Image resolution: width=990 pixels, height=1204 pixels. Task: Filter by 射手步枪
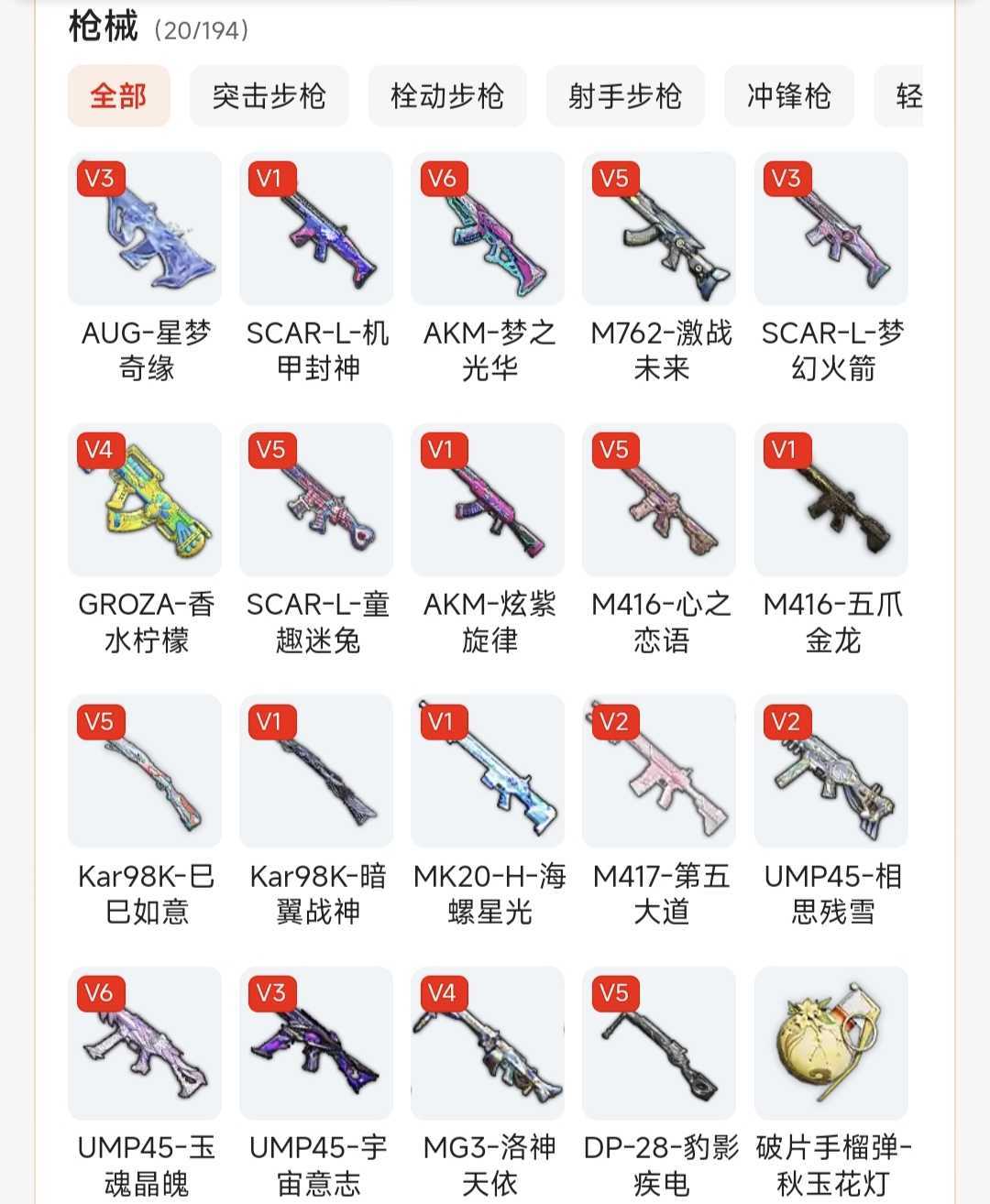point(625,95)
